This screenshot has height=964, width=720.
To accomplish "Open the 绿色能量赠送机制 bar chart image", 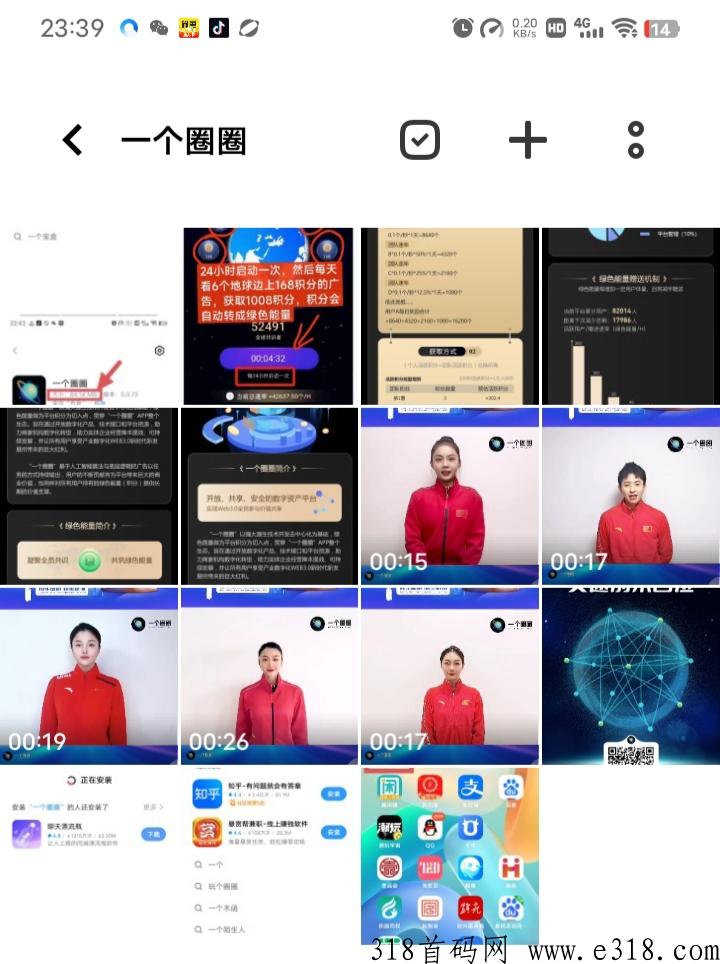I will 630,316.
